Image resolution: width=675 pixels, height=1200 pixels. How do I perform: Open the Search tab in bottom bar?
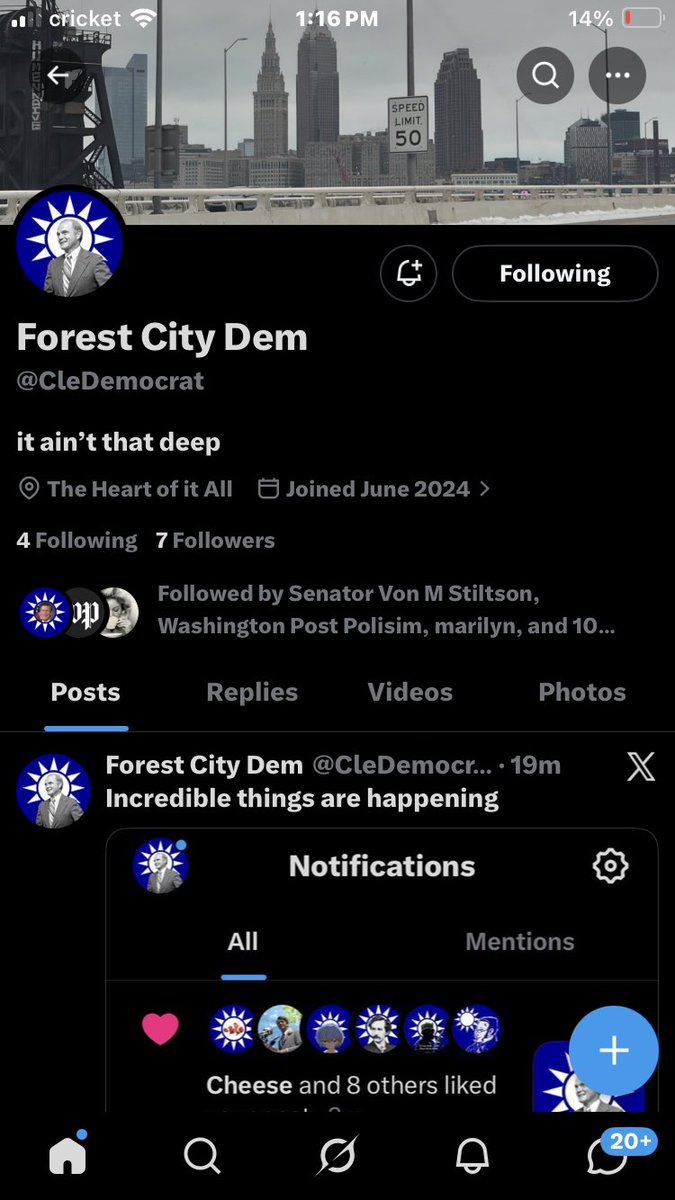point(202,1156)
